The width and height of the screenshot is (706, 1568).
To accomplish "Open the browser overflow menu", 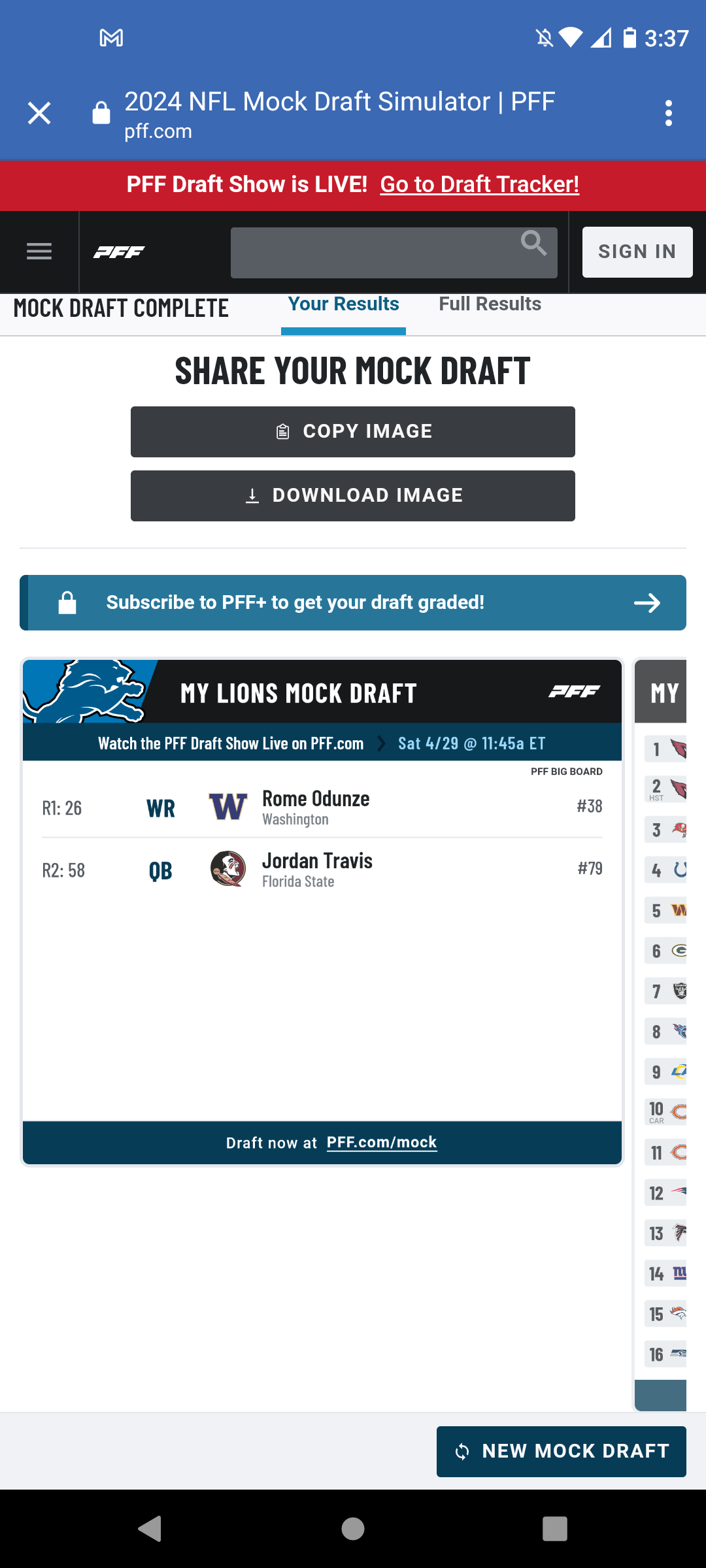I will tap(668, 113).
